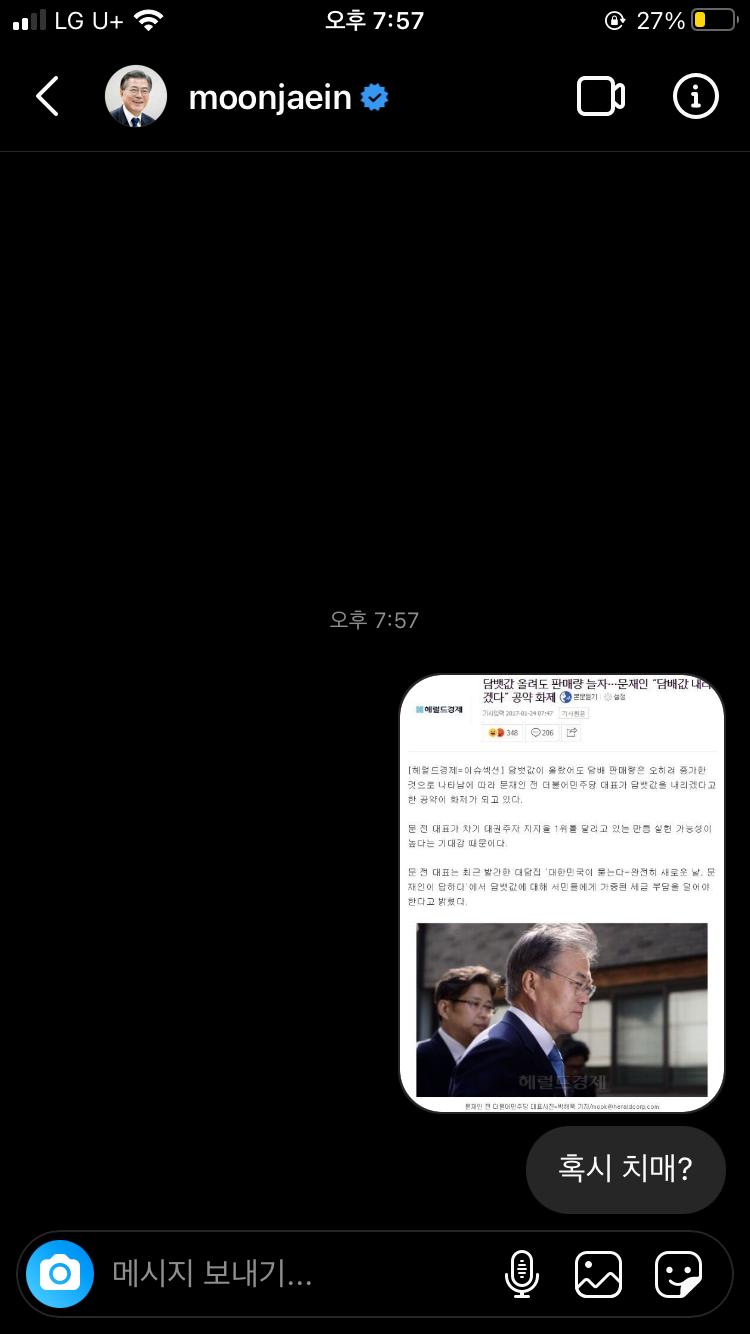The width and height of the screenshot is (750, 1334).
Task: Open the sticker picker
Action: [x=678, y=1274]
